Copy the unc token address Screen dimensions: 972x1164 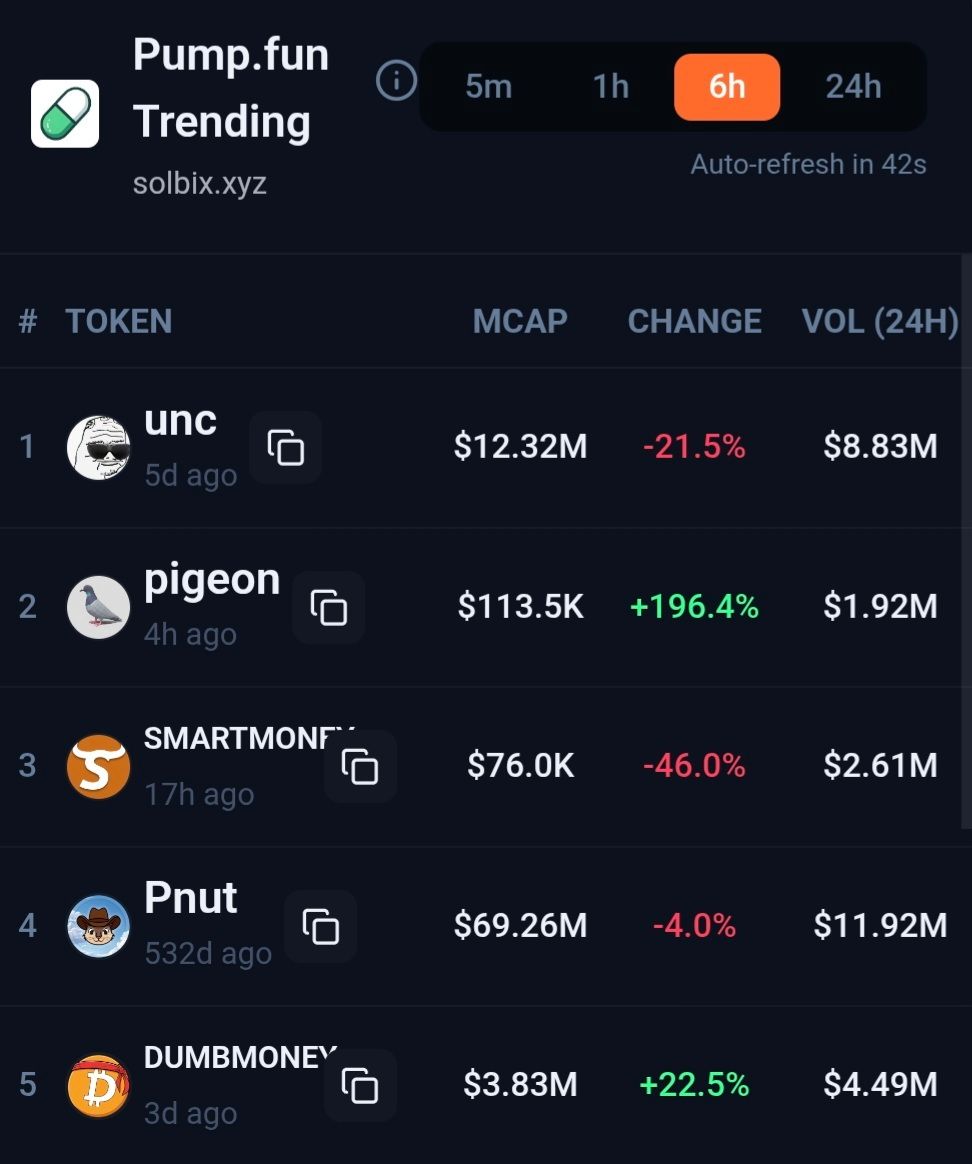286,447
